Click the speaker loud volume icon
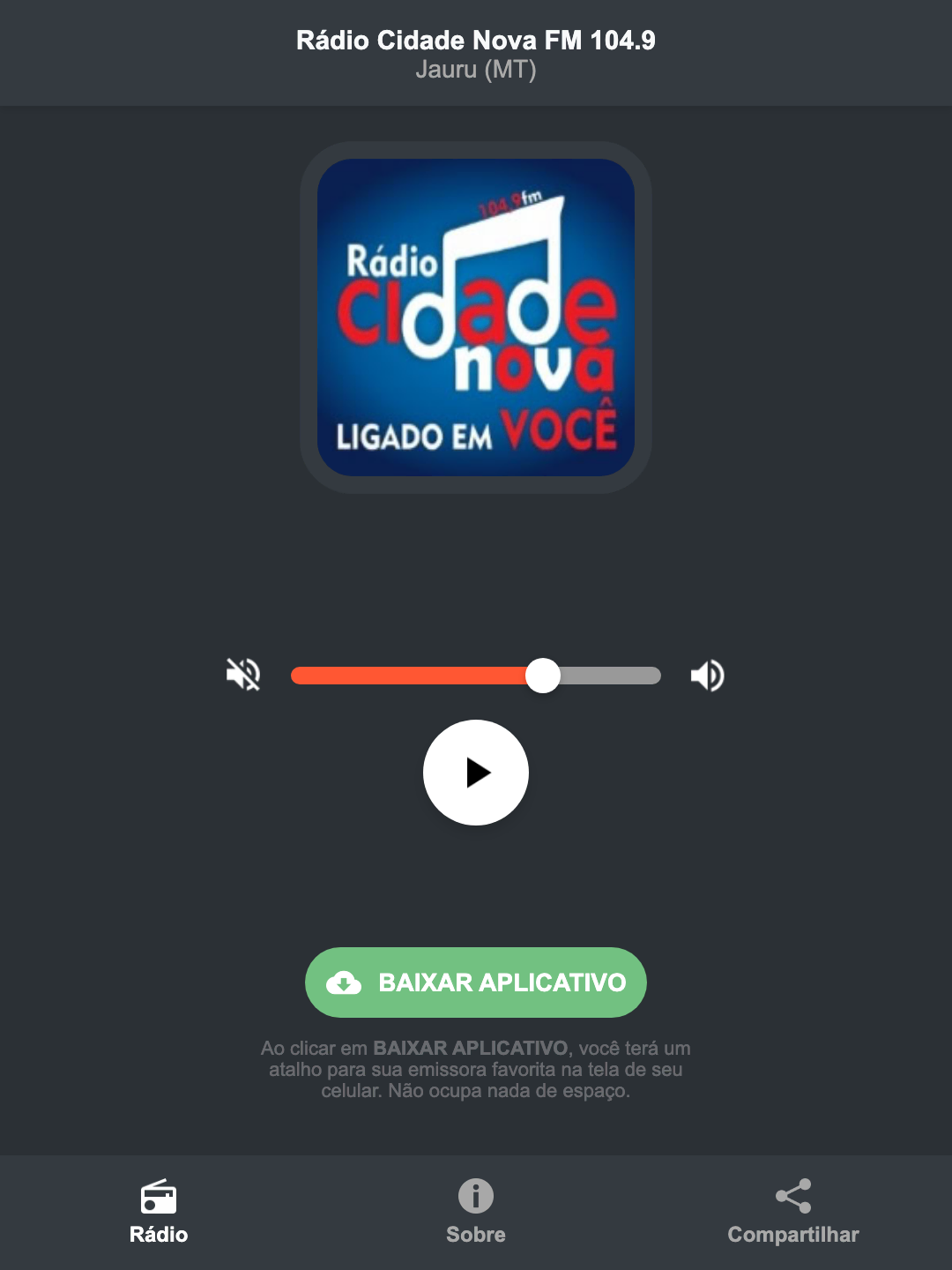The width and height of the screenshot is (952, 1270). pyautogui.click(x=706, y=675)
